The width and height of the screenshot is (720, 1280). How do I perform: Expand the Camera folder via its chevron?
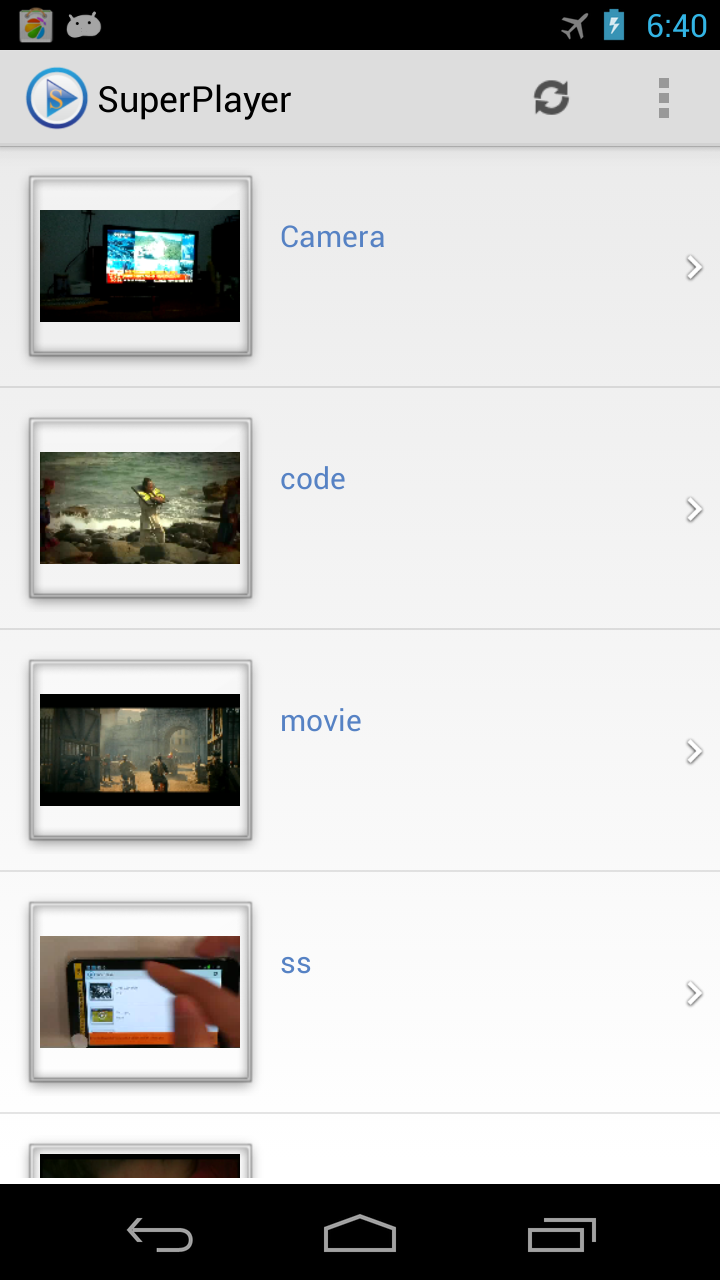693,267
